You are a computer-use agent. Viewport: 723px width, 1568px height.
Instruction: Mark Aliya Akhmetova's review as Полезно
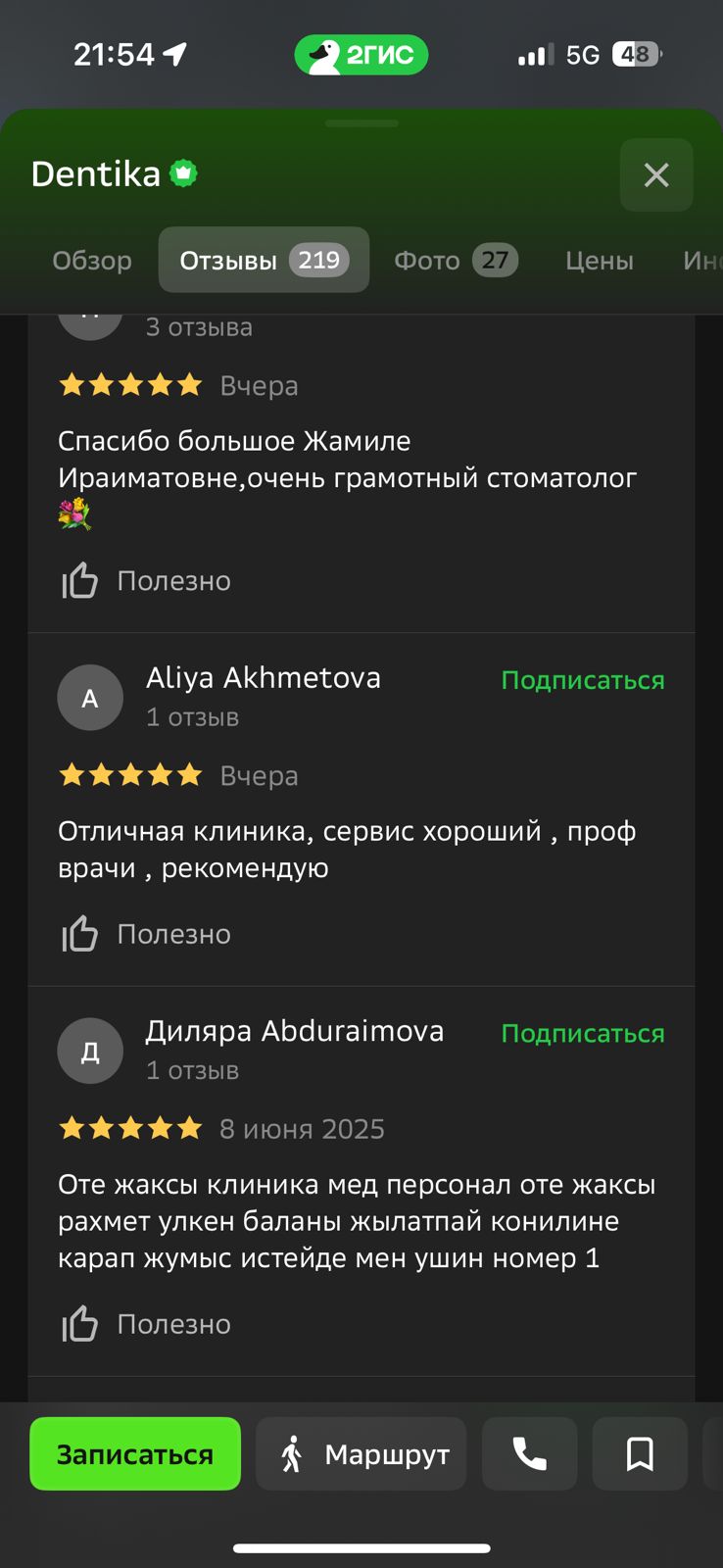[x=146, y=934]
